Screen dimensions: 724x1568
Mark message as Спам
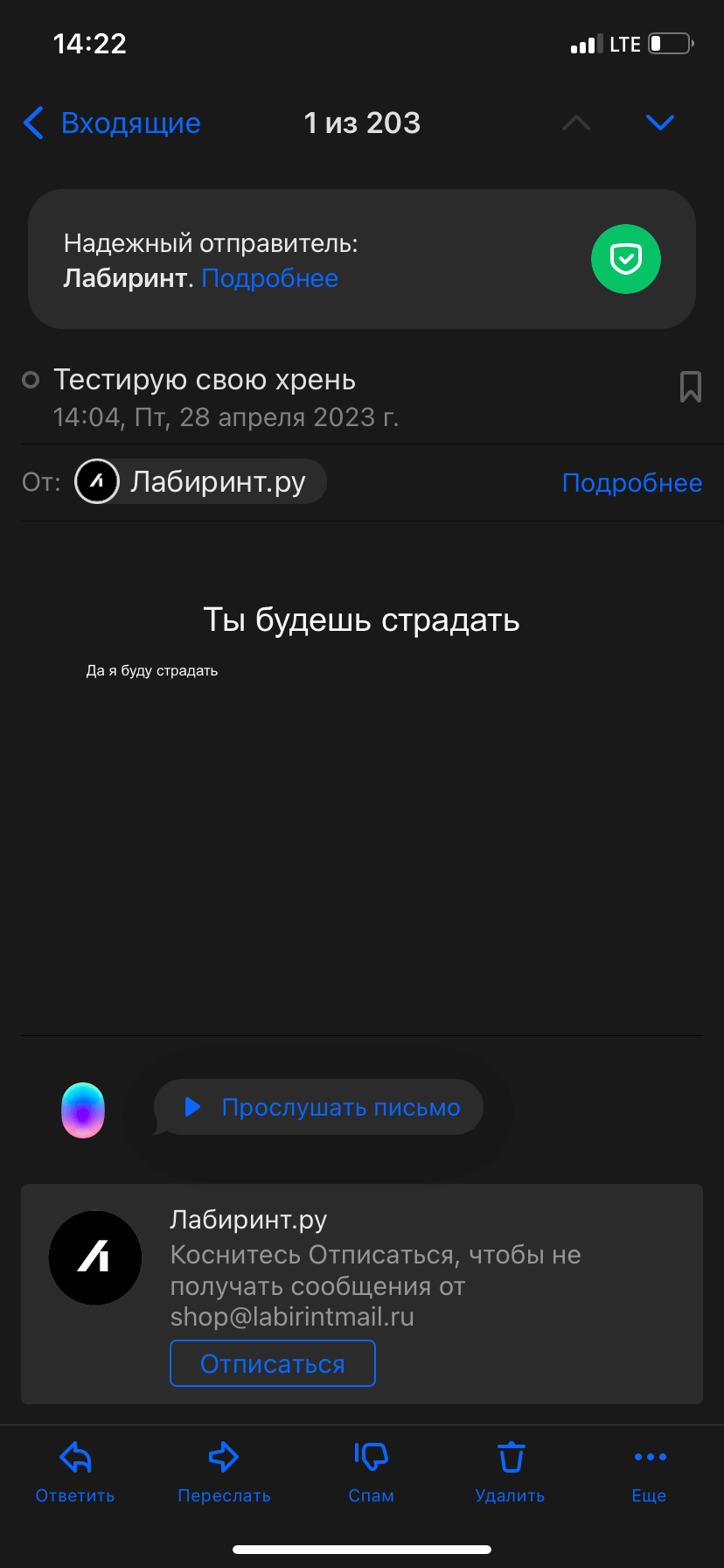[371, 1472]
